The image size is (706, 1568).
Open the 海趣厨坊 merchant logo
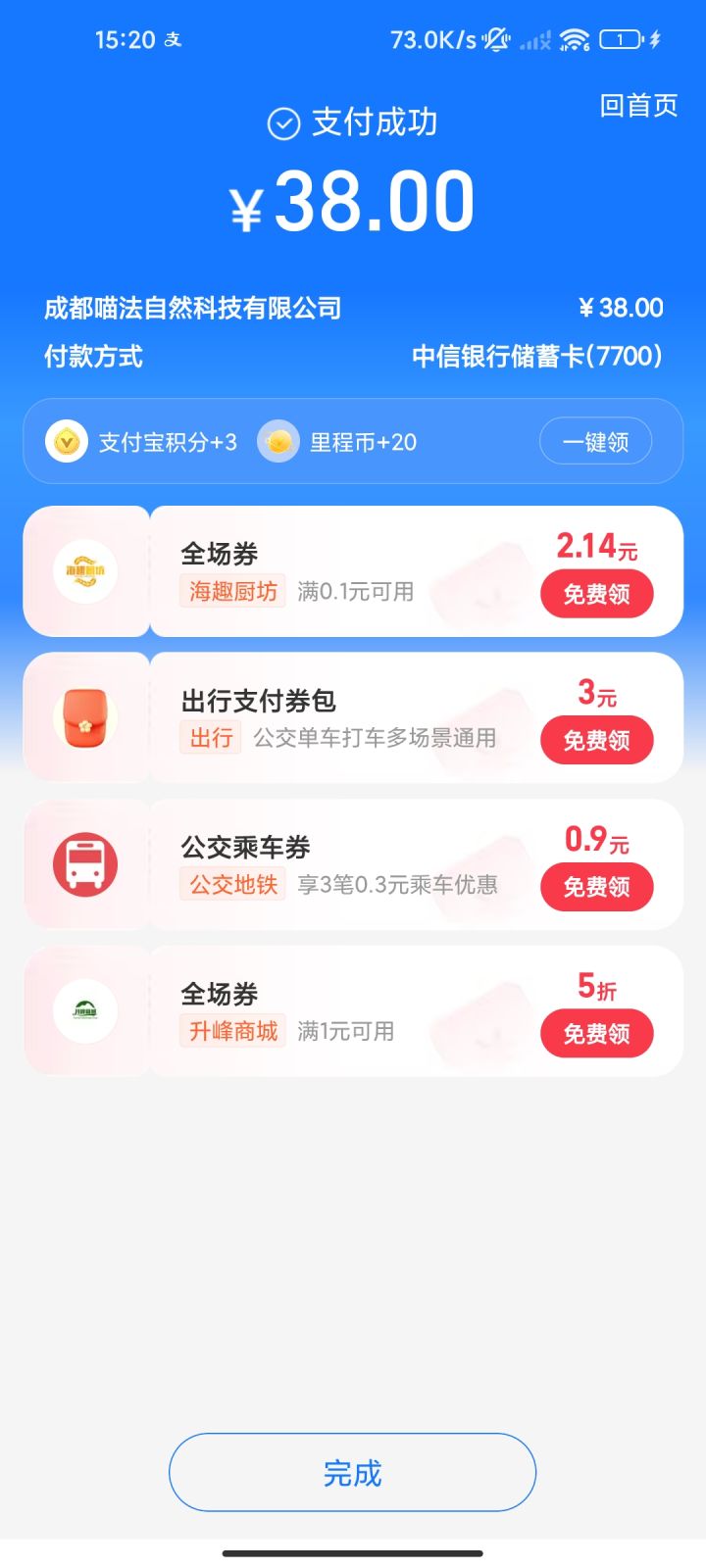pos(86,570)
